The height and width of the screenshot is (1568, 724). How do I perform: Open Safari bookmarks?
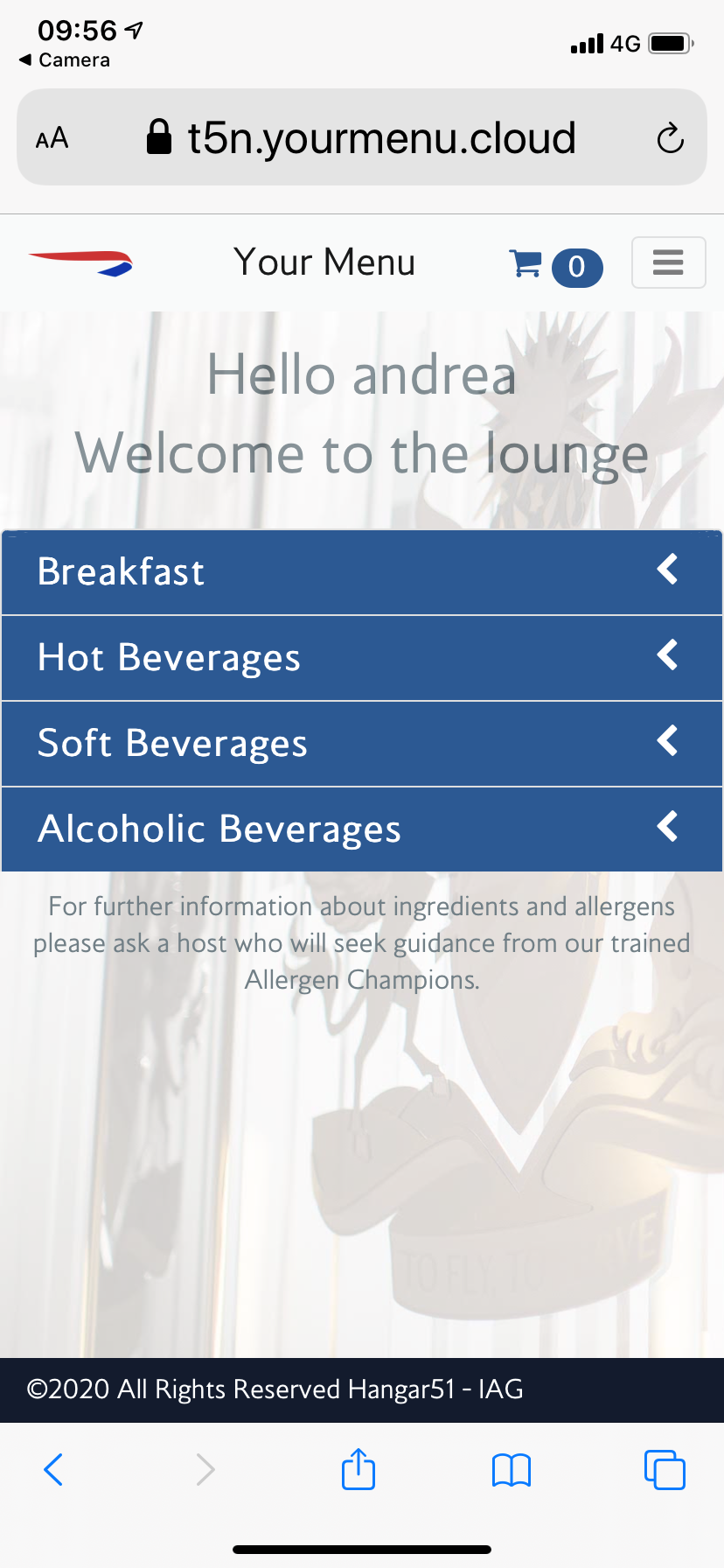click(x=512, y=1469)
